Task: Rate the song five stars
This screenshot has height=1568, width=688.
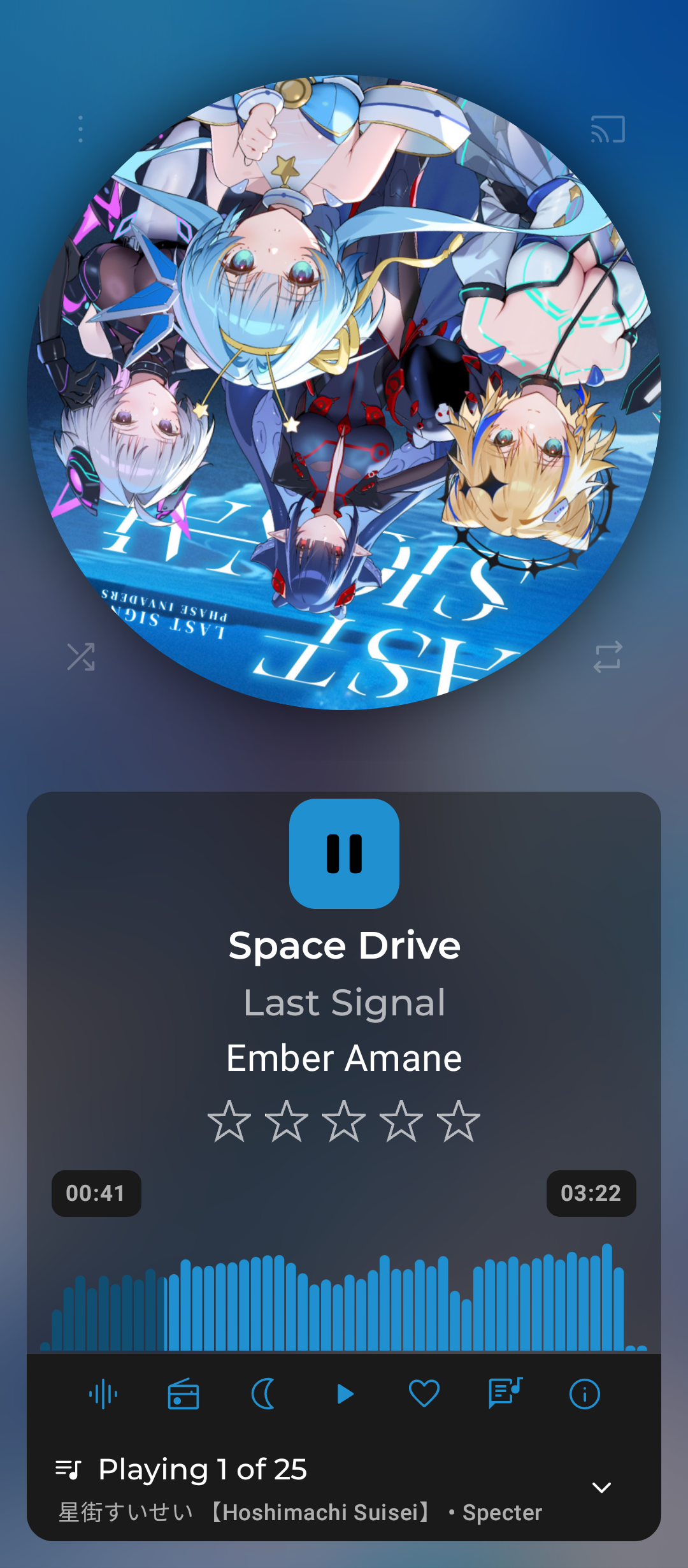Action: click(x=458, y=1121)
